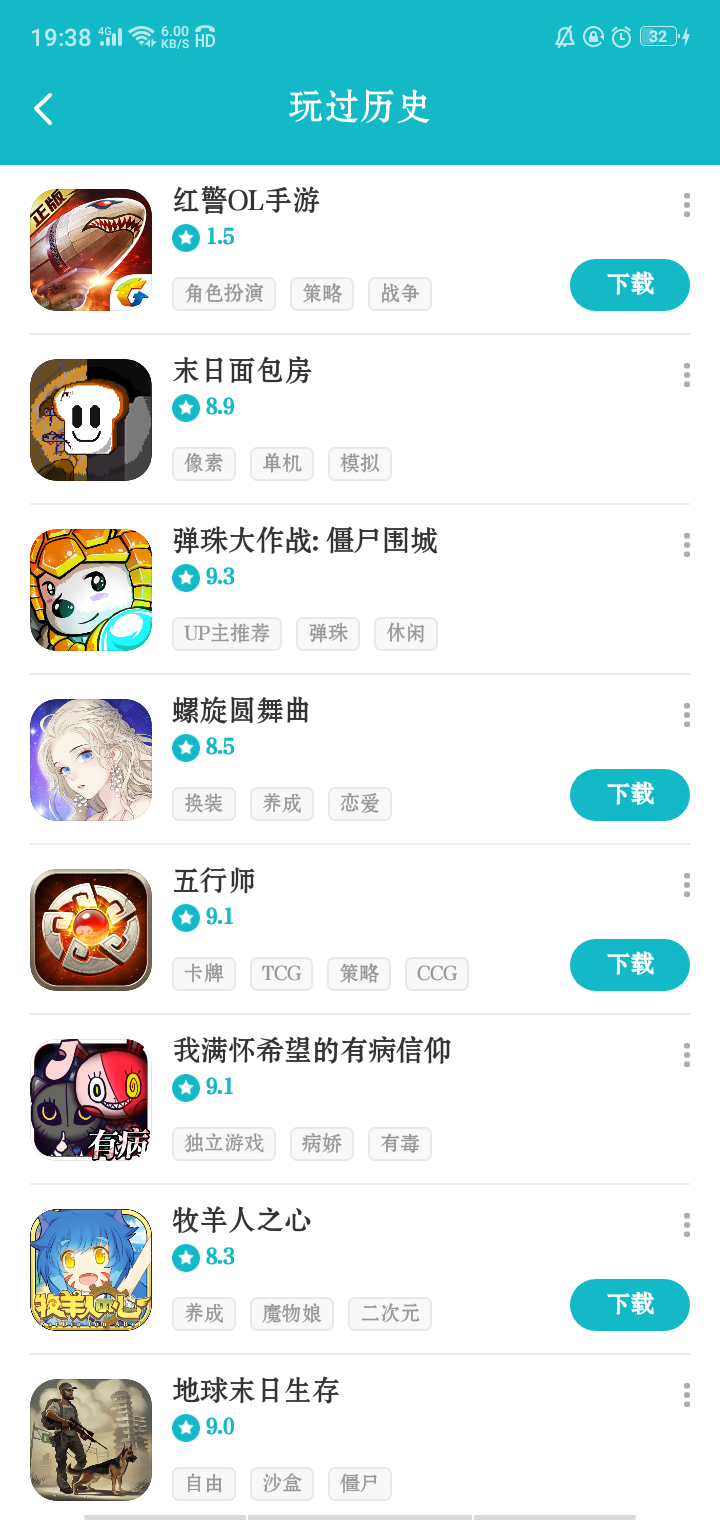This screenshot has height=1520, width=720.
Task: Open overflow menu for 红警OL手游
Action: tap(686, 205)
